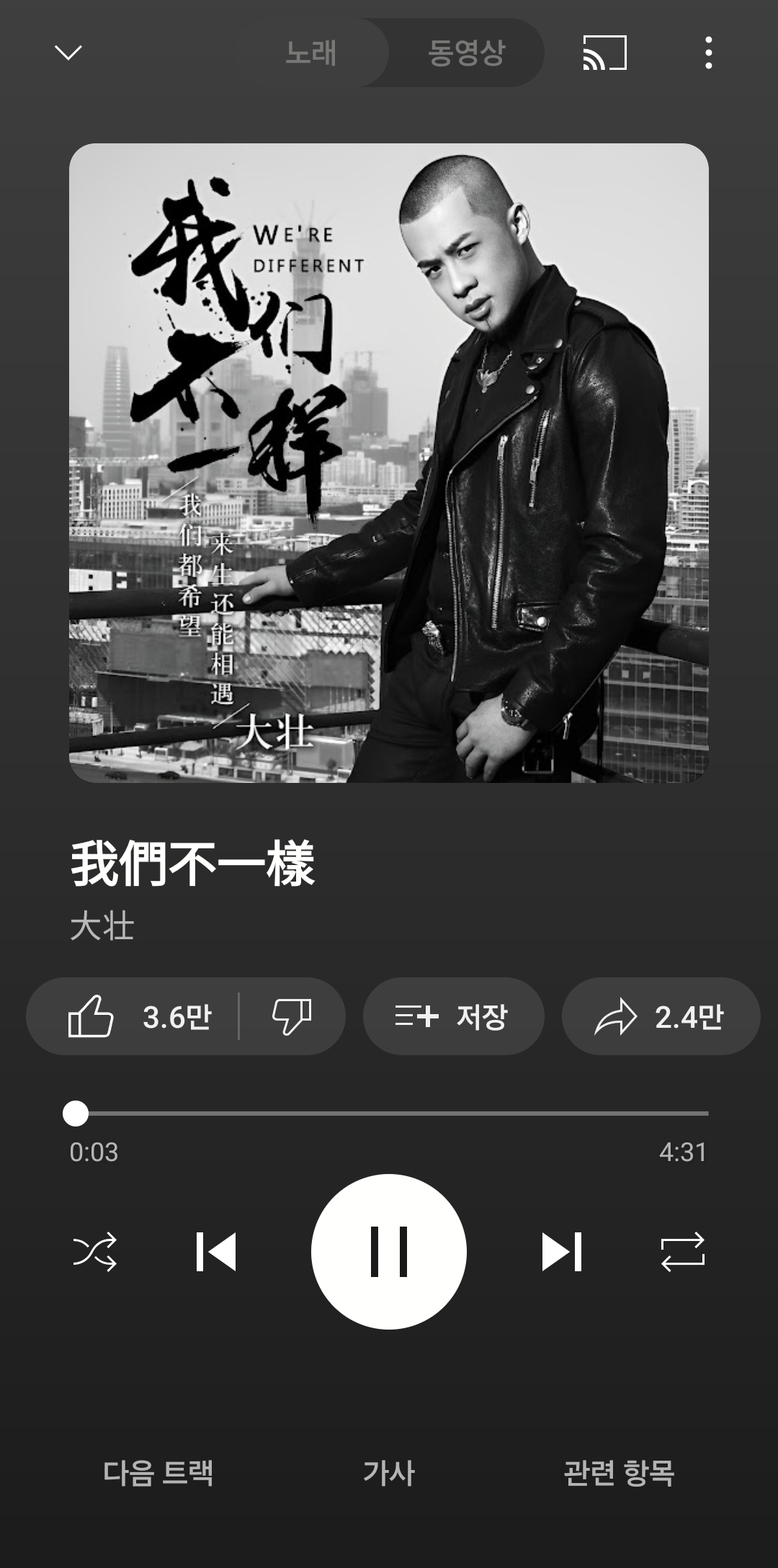The width and height of the screenshot is (778, 1568).
Task: Skip to the previous track
Action: point(216,1252)
